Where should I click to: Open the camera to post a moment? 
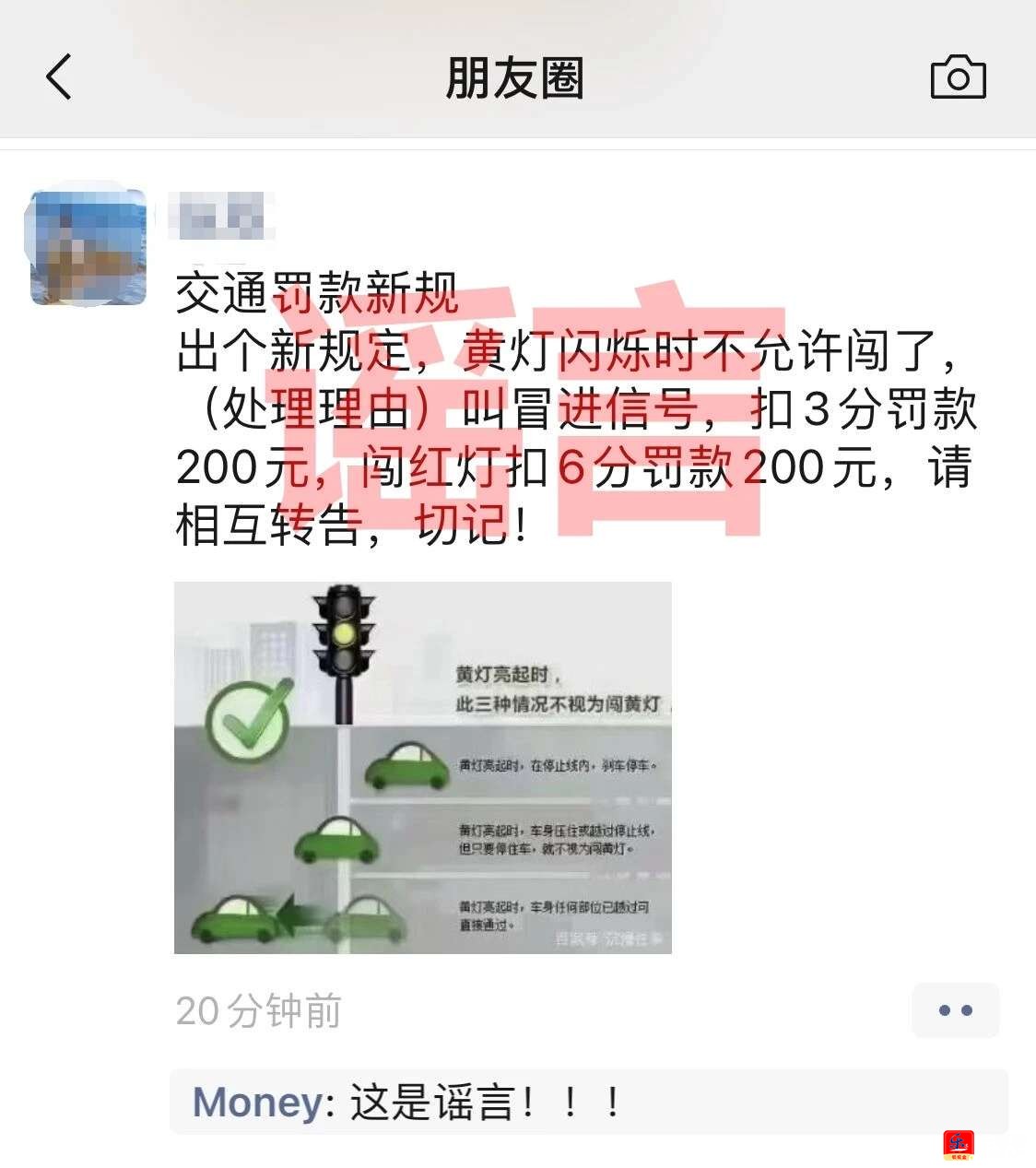click(x=958, y=77)
